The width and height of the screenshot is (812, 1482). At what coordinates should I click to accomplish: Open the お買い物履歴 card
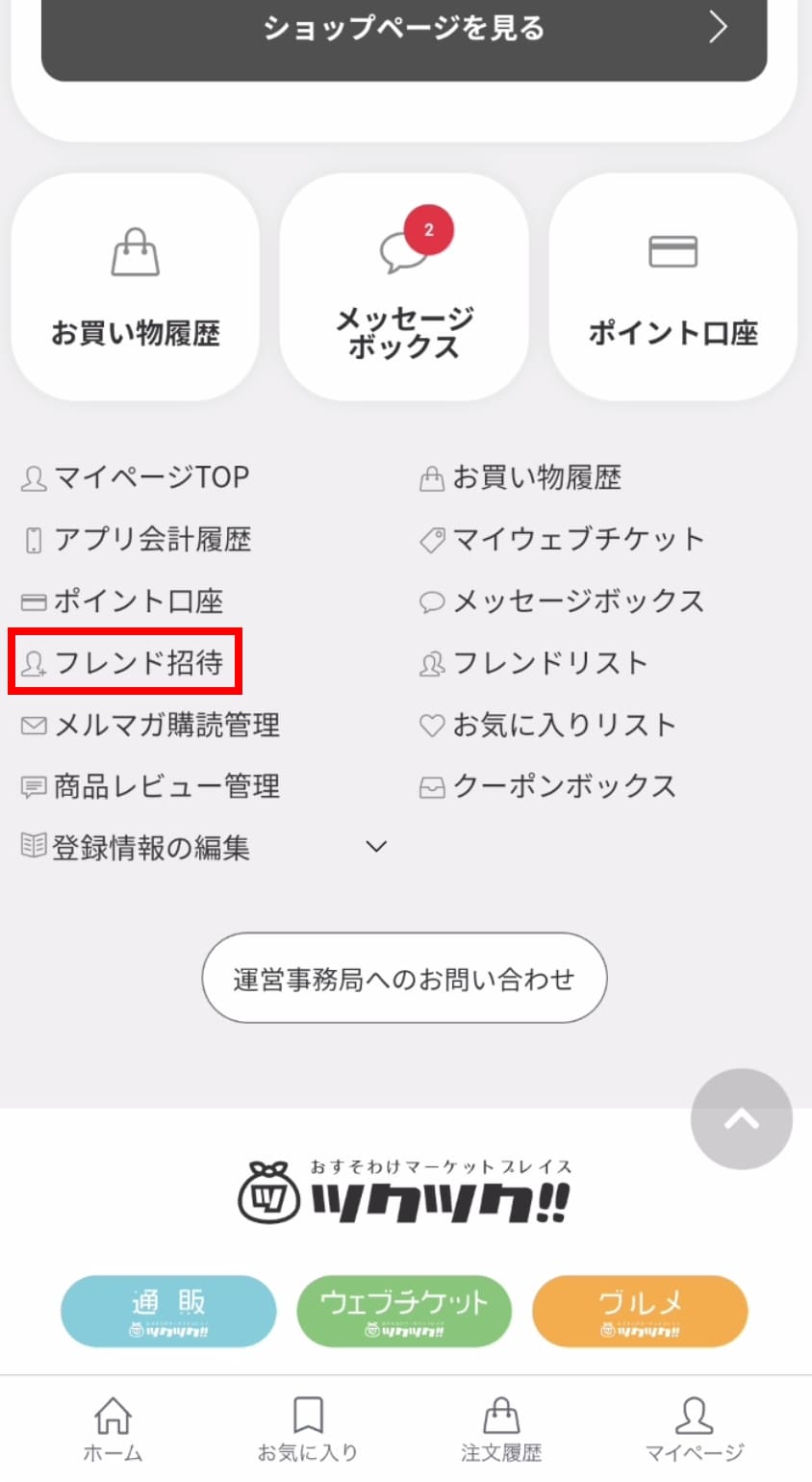[136, 287]
